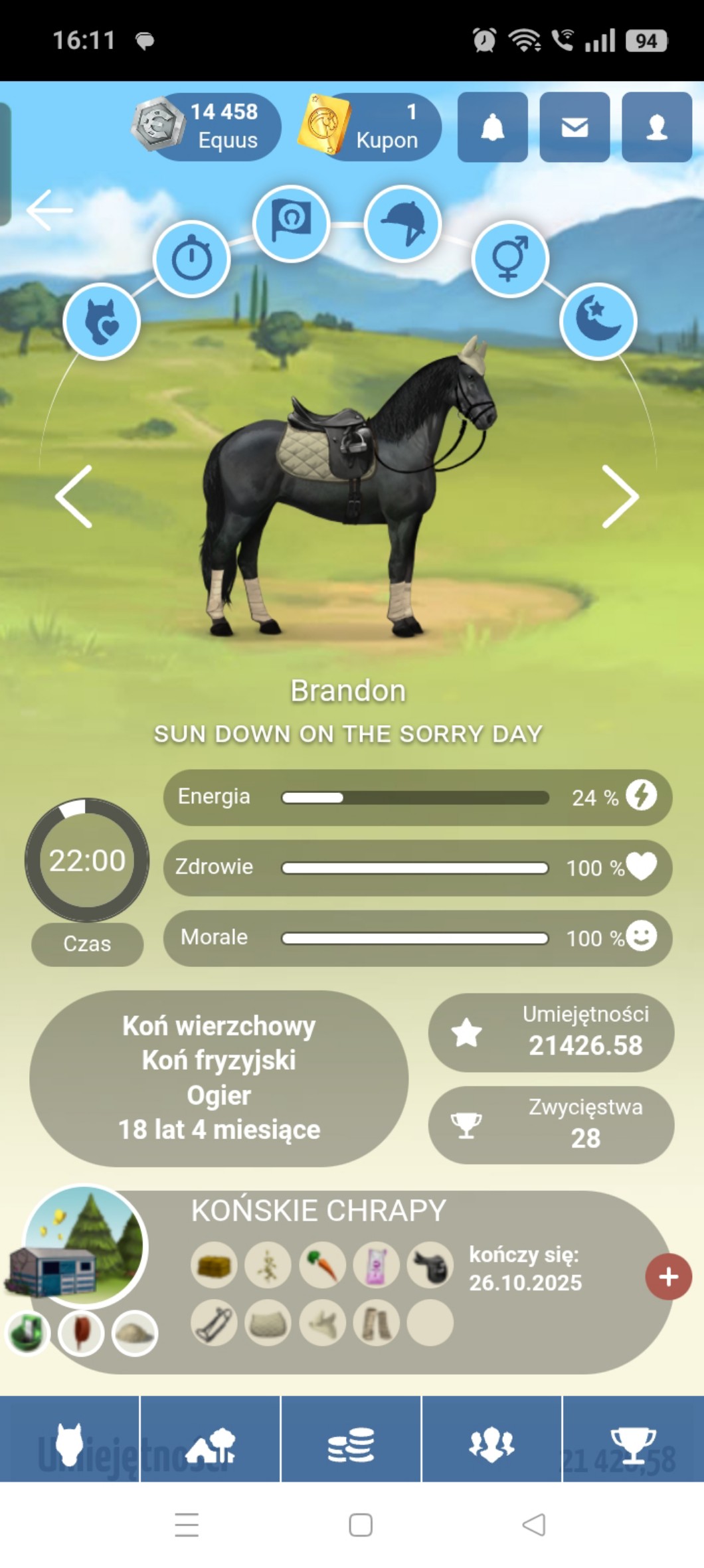The width and height of the screenshot is (704, 1568).
Task: Switch to the coins stack tab
Action: point(351,1438)
